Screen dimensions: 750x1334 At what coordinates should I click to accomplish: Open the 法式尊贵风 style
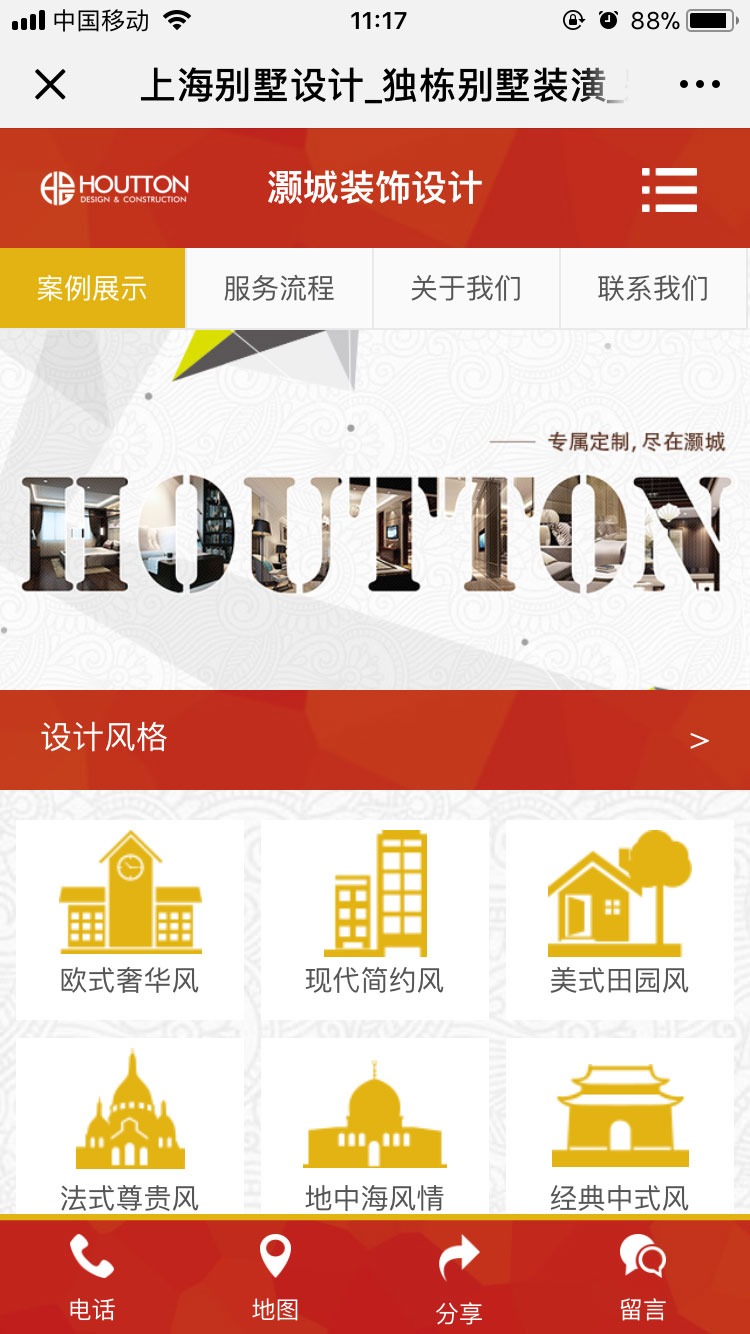pos(130,1128)
